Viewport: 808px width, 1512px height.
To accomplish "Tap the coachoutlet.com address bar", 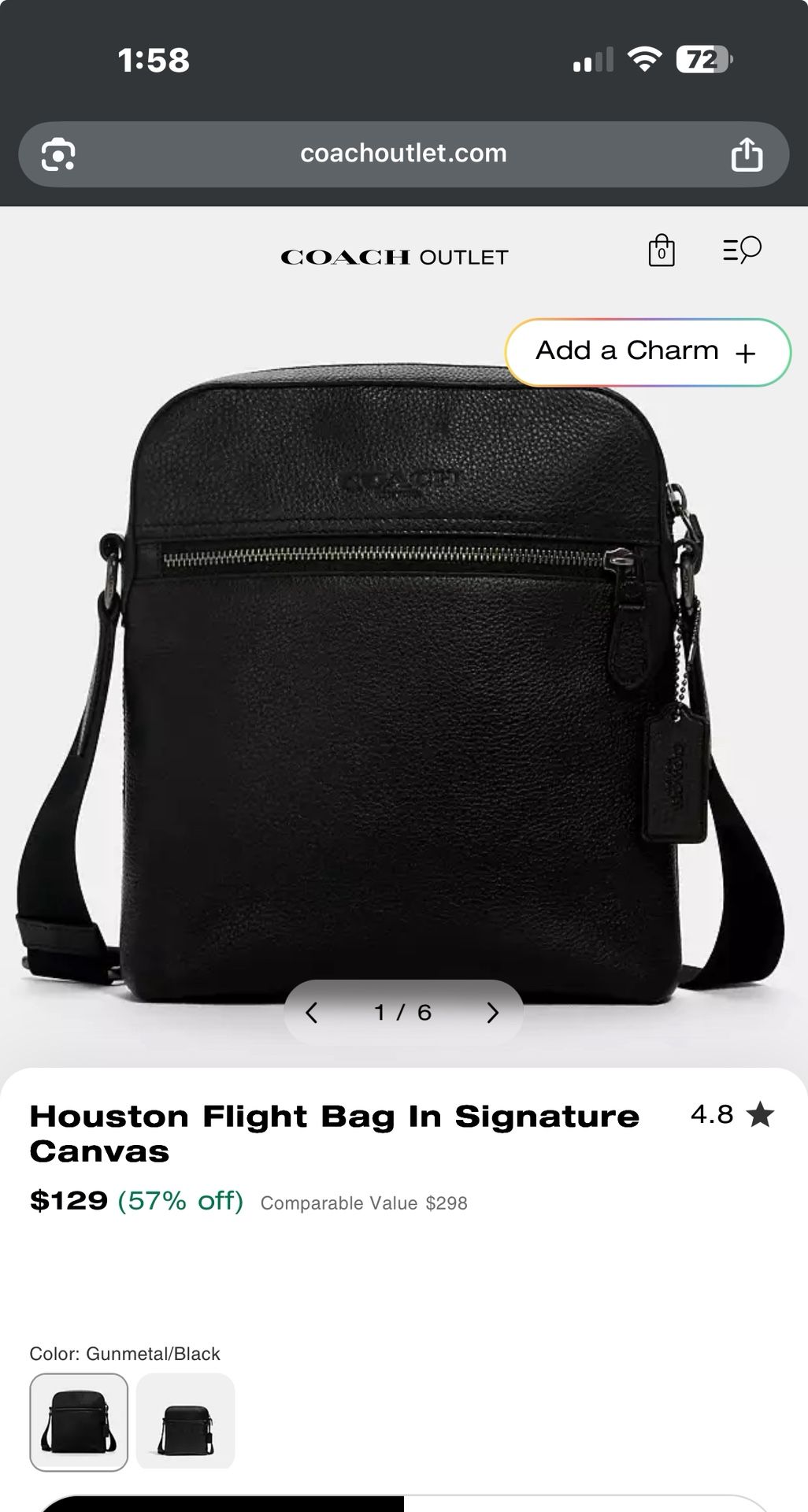I will pyautogui.click(x=403, y=154).
